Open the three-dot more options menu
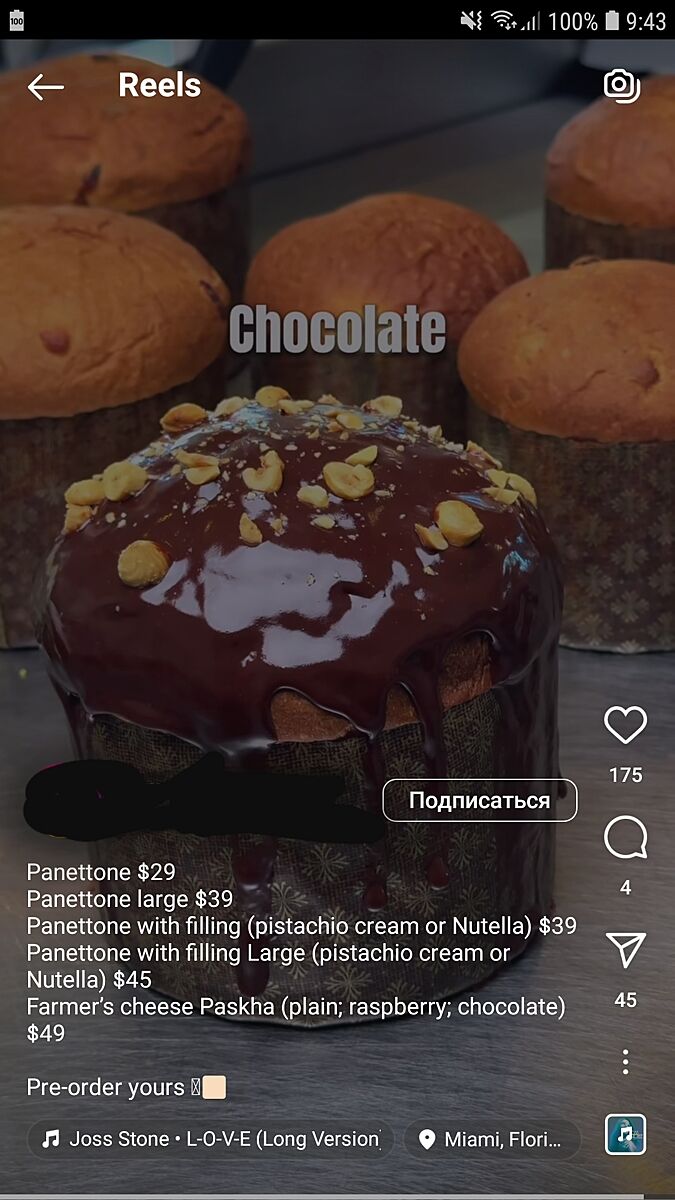This screenshot has width=675, height=1200. click(x=625, y=1061)
